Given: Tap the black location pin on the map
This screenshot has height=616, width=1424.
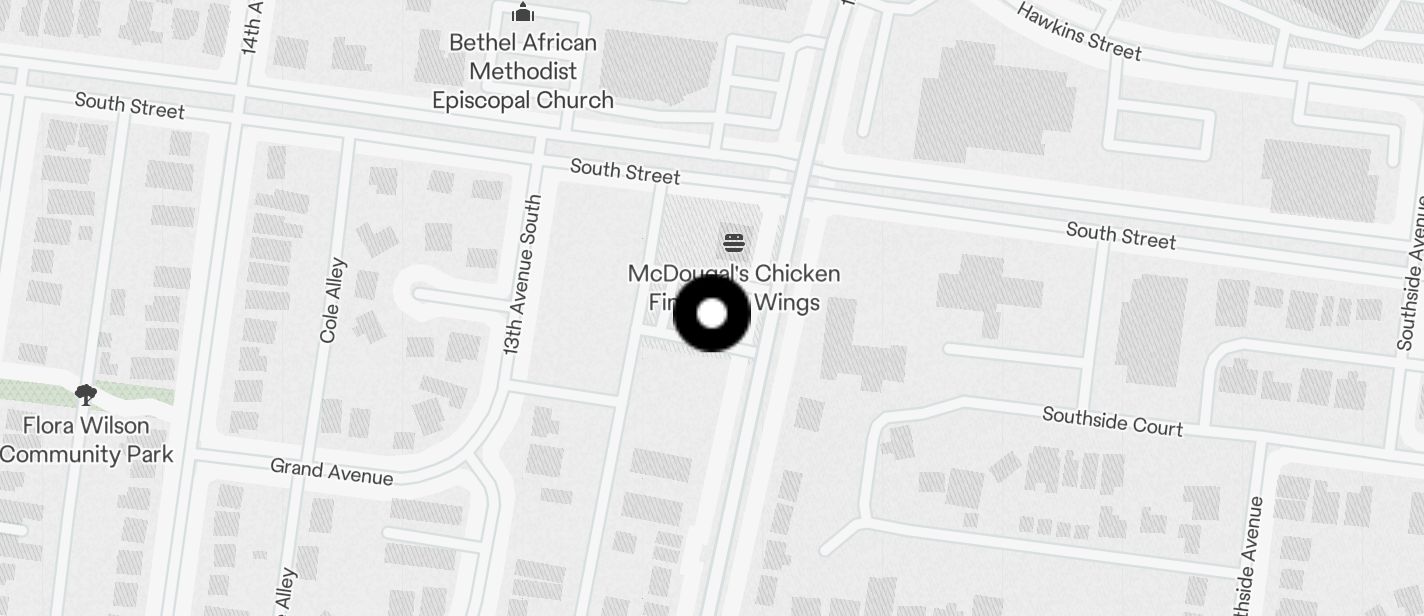Looking at the screenshot, I should [712, 314].
